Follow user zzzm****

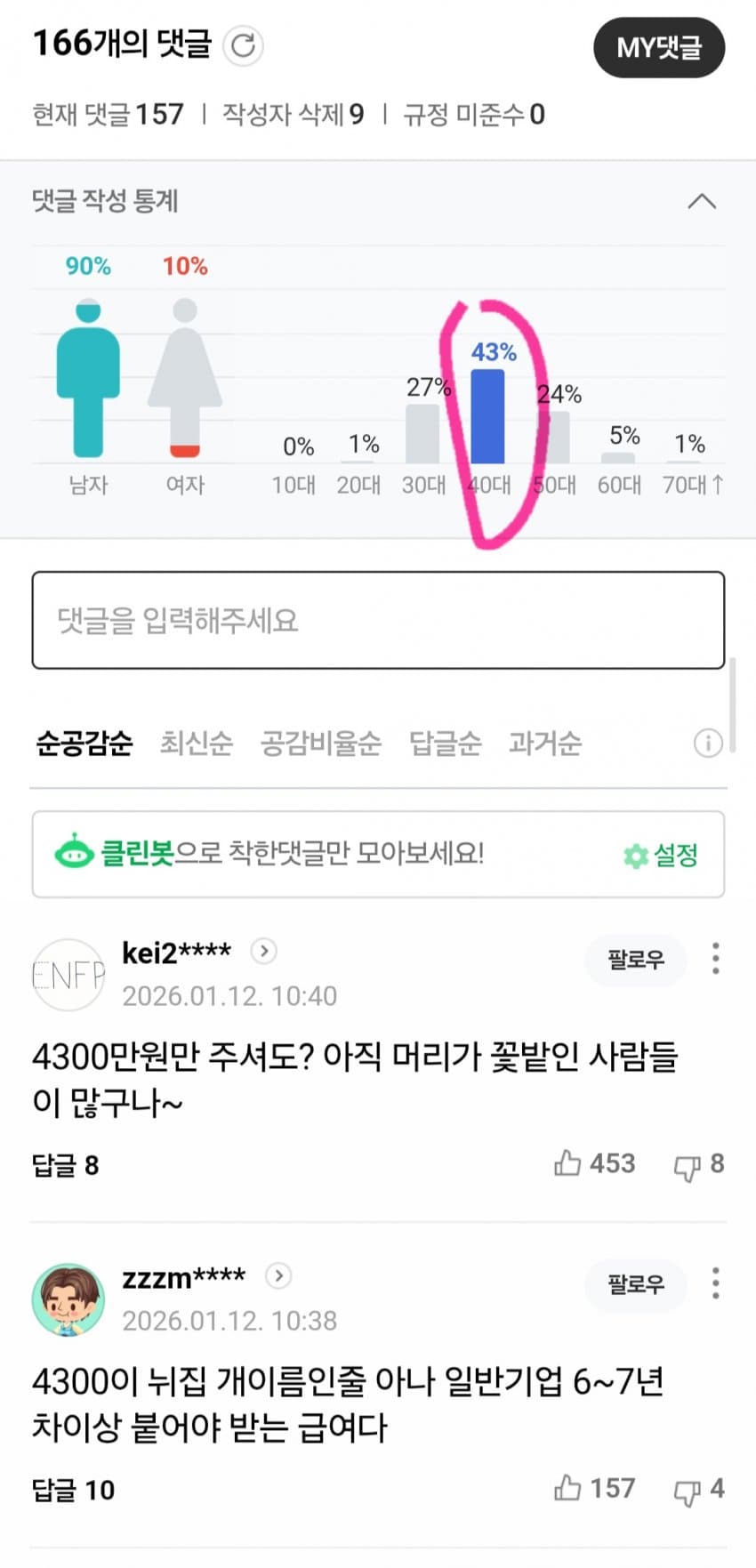635,1284
